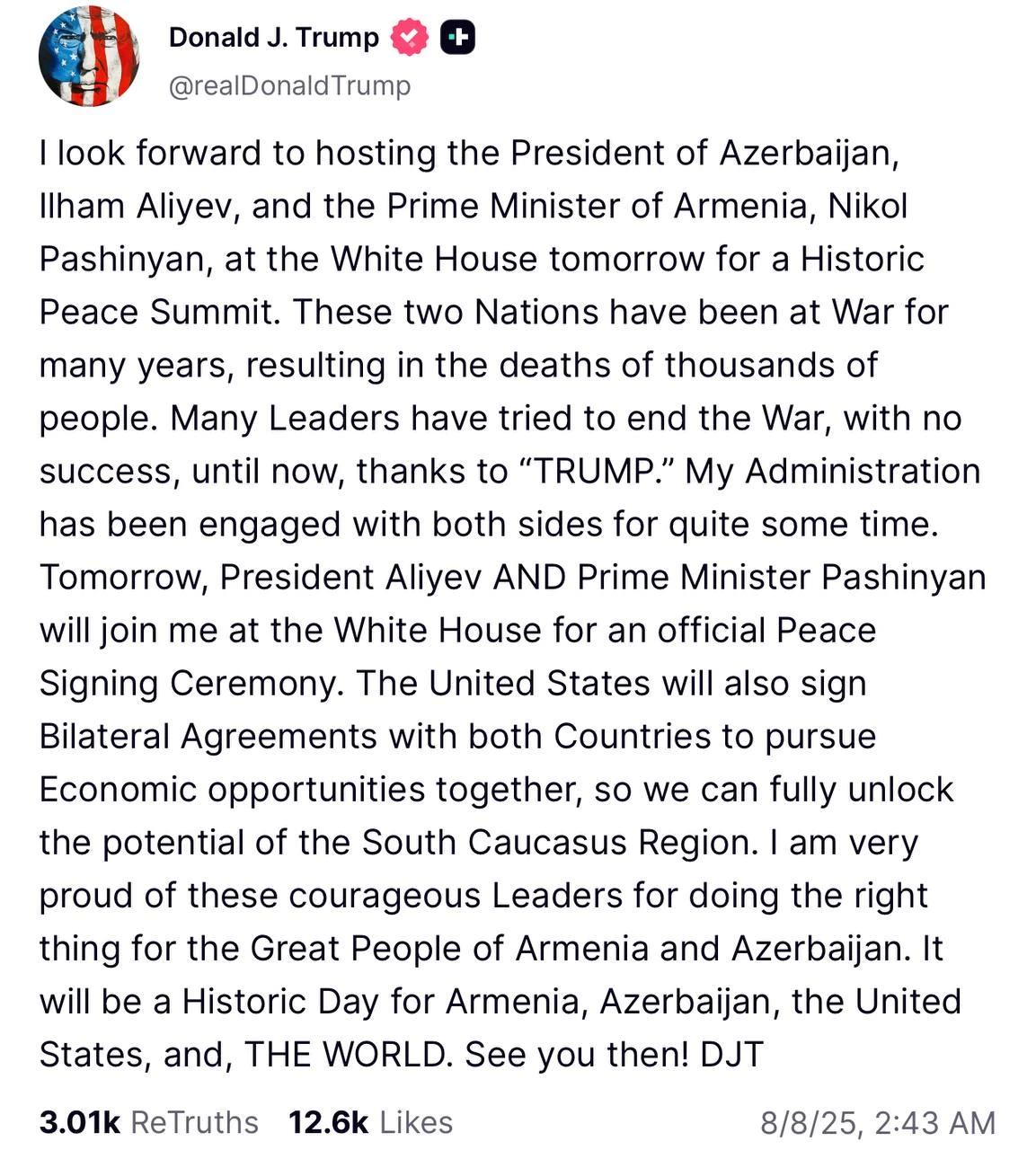View the 12.6k Likes list
Viewport: 1036px width, 1150px height.
370,1122
